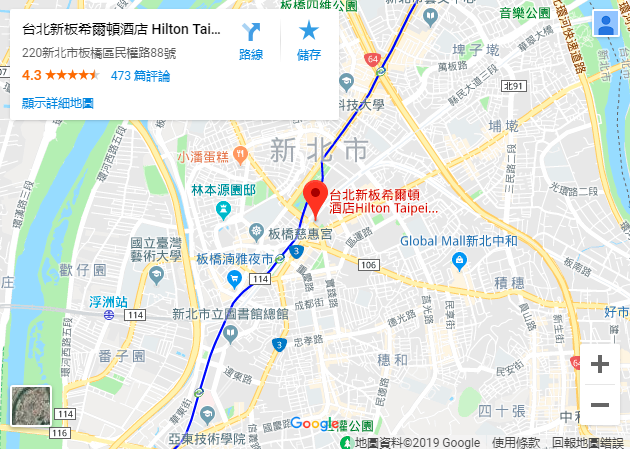Screen dimensions: 630x451
Task: Tap the red Hilton Taipei map pin
Action: [315, 198]
